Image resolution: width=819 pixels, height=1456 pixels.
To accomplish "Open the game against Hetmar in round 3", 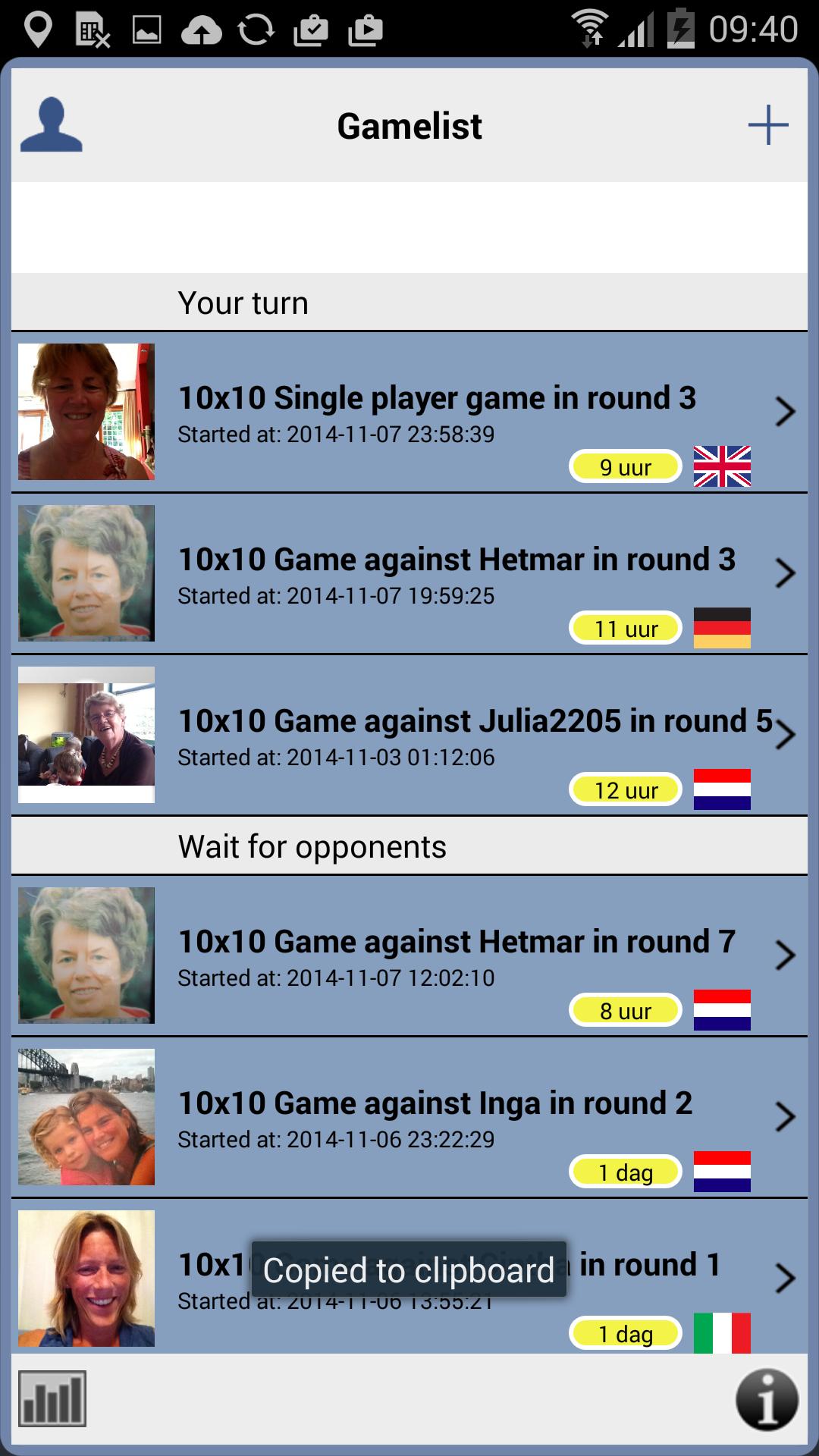I will point(455,573).
